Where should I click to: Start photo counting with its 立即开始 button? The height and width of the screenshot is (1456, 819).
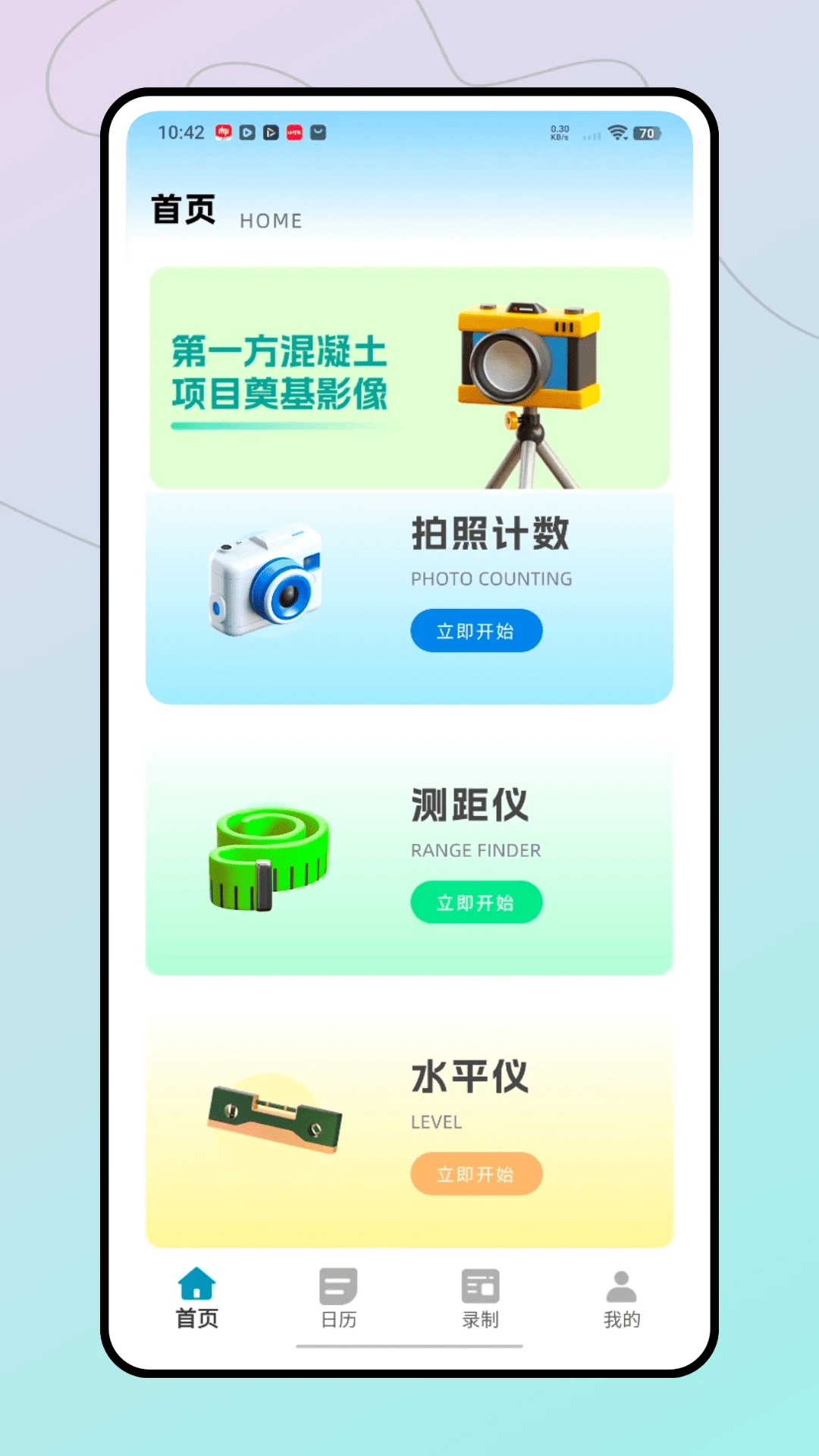coord(476,630)
